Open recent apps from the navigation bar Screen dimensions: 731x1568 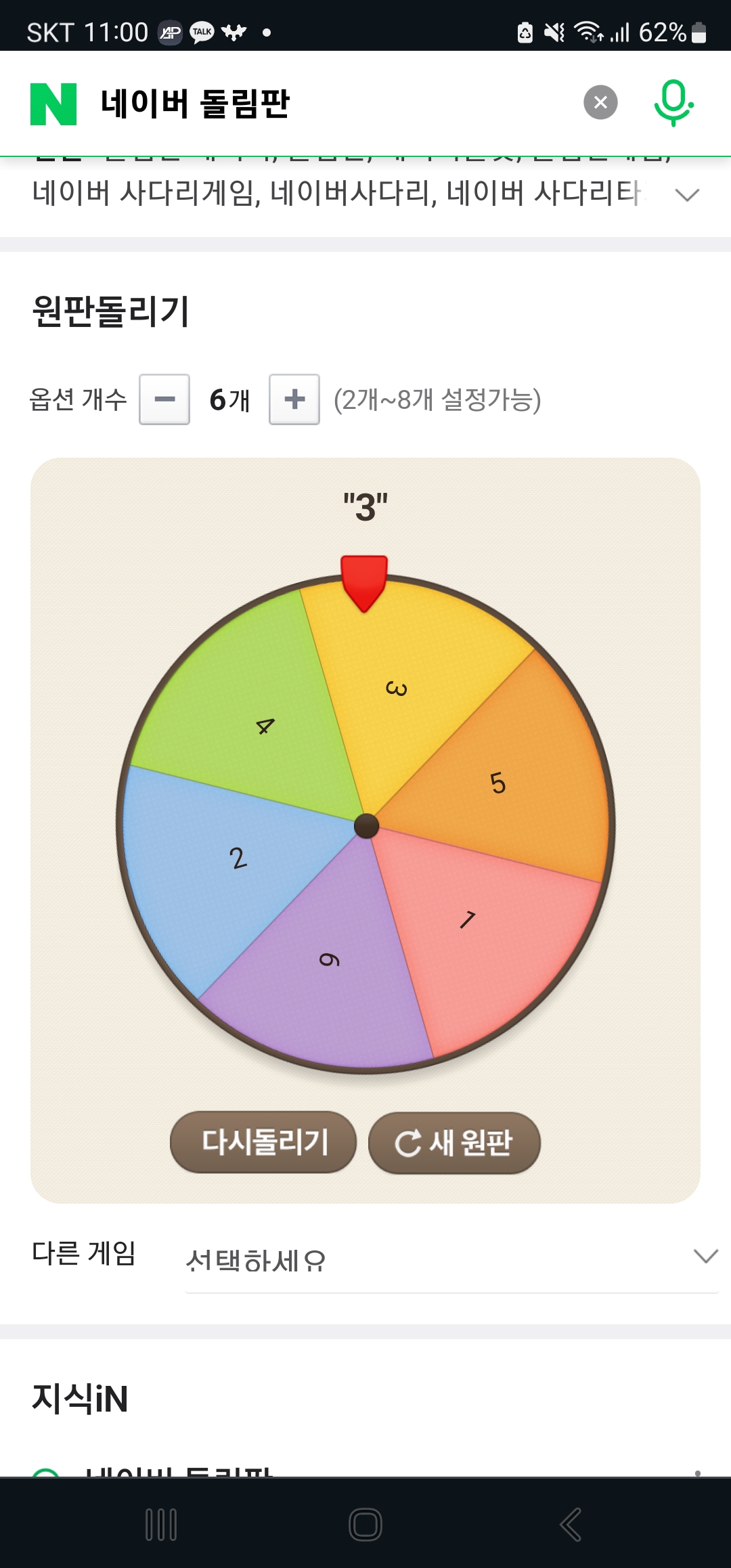(x=161, y=1525)
